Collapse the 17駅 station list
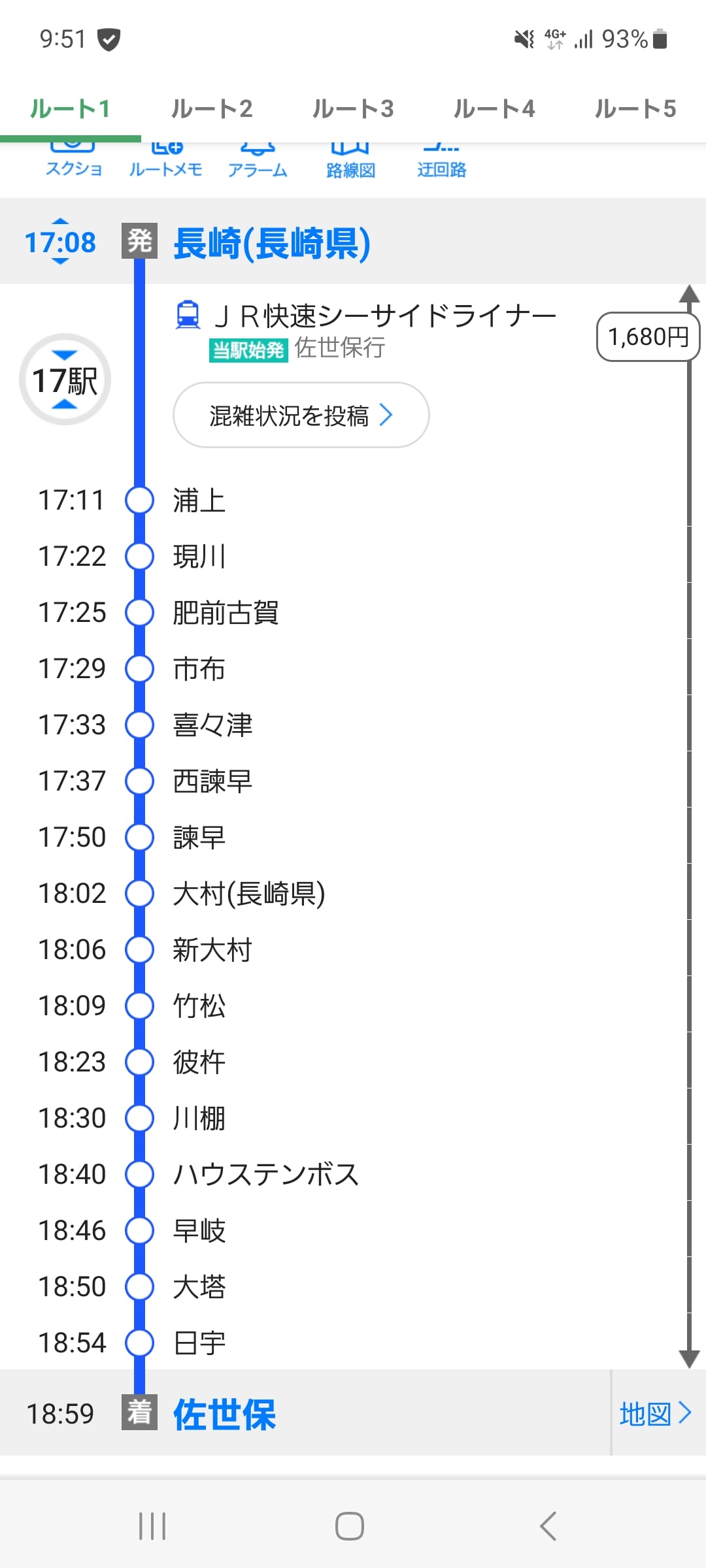The height and width of the screenshot is (1568, 706). pyautogui.click(x=65, y=380)
